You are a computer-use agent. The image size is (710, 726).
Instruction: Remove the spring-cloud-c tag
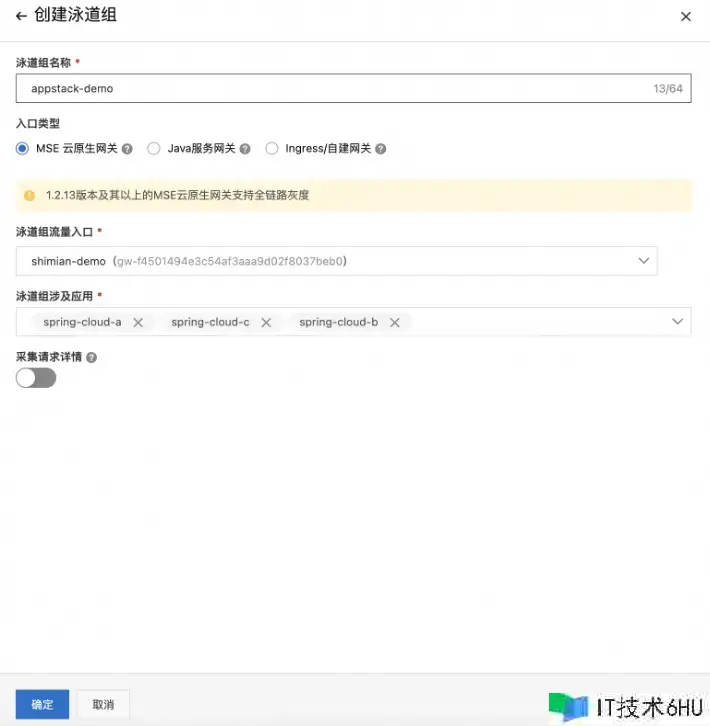(266, 322)
